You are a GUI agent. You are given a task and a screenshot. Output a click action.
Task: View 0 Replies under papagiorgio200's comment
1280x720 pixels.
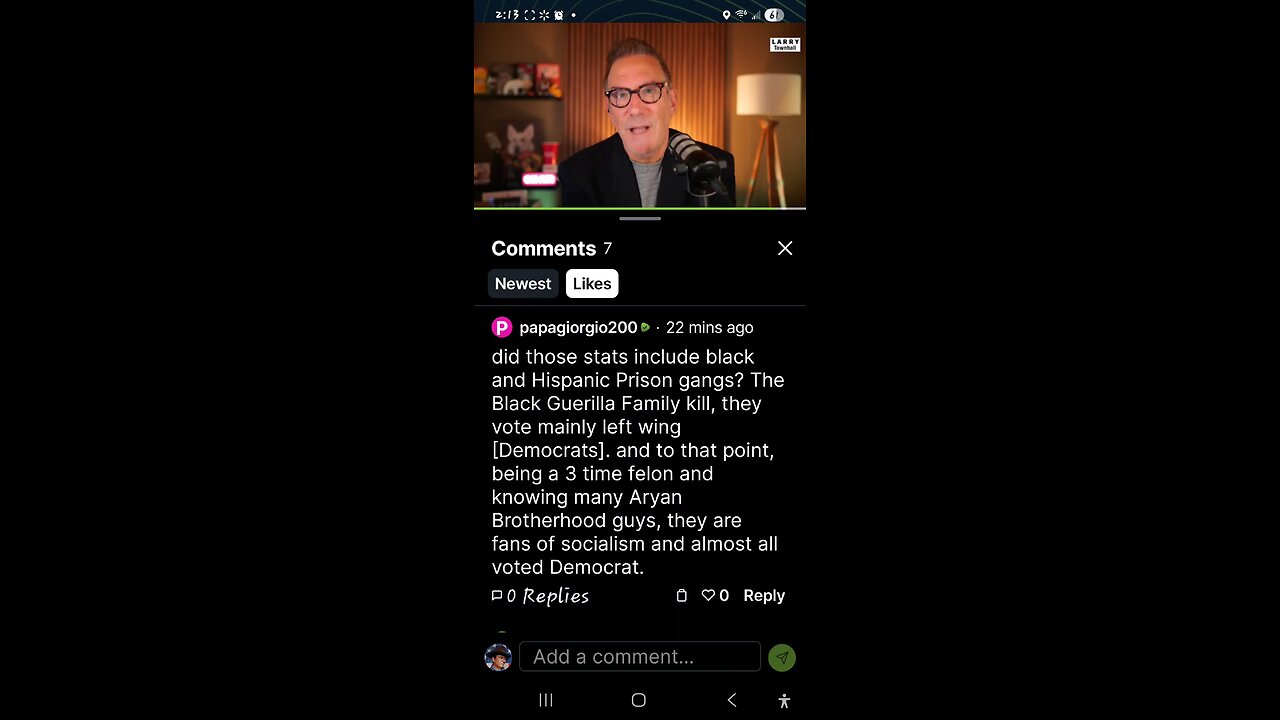(540, 596)
